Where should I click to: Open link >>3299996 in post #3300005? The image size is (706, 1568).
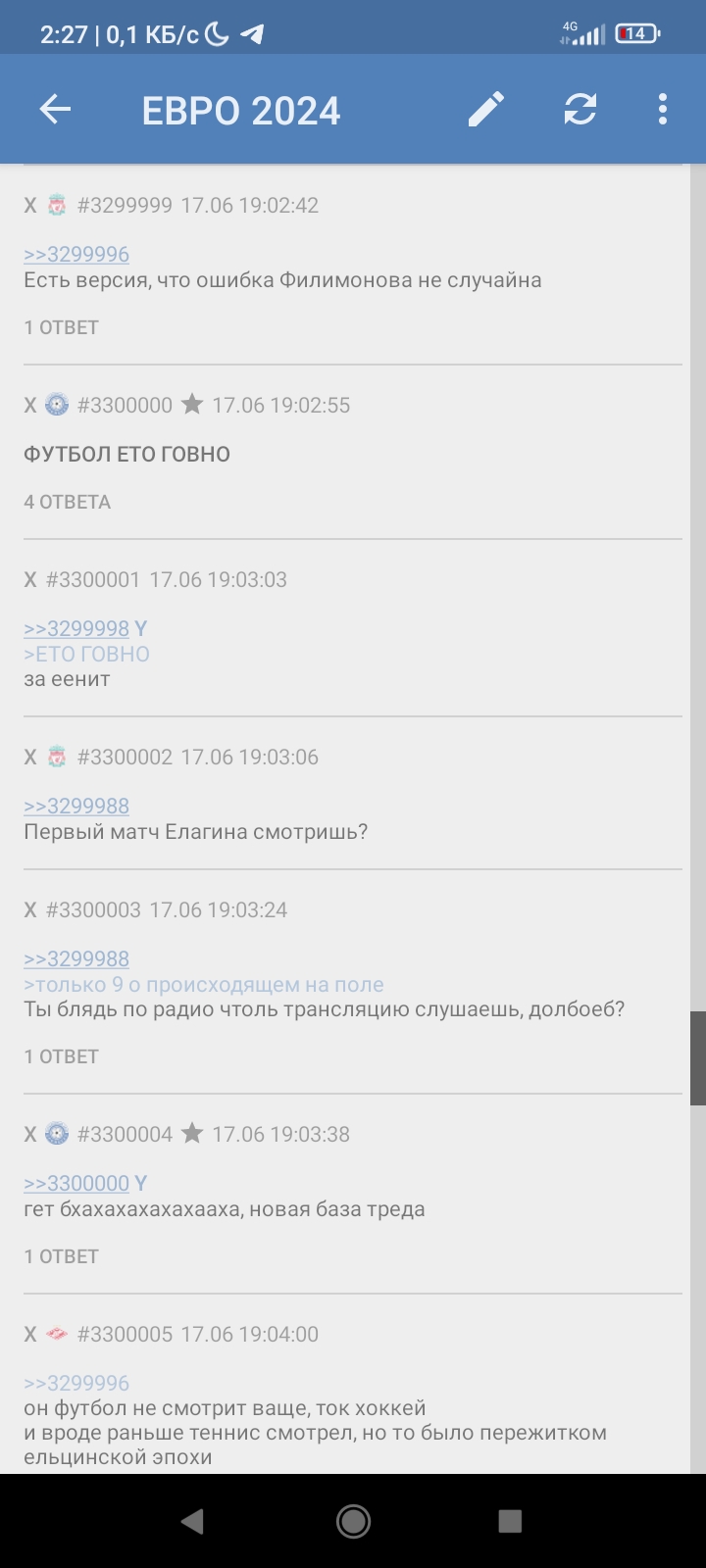click(x=76, y=1383)
